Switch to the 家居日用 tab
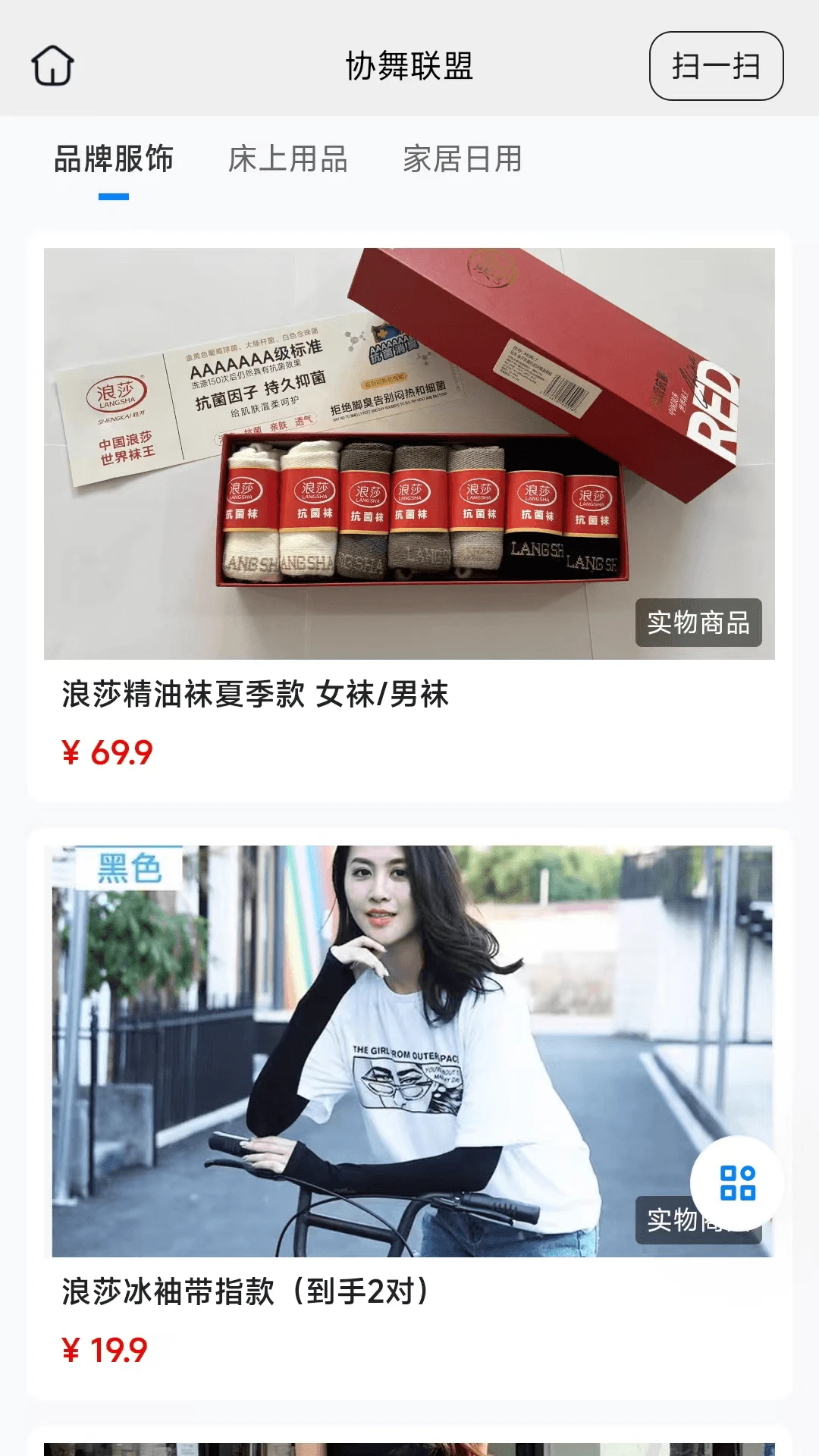Image resolution: width=819 pixels, height=1456 pixels. pos(463,159)
